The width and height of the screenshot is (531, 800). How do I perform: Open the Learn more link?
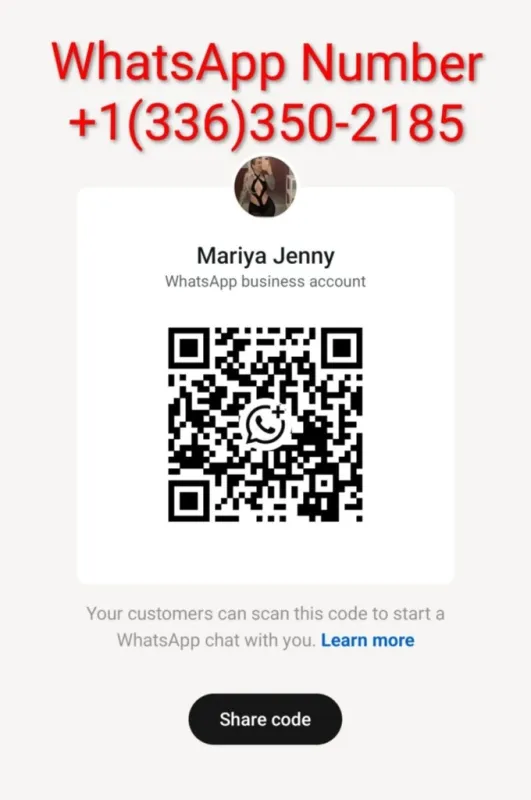pos(368,640)
